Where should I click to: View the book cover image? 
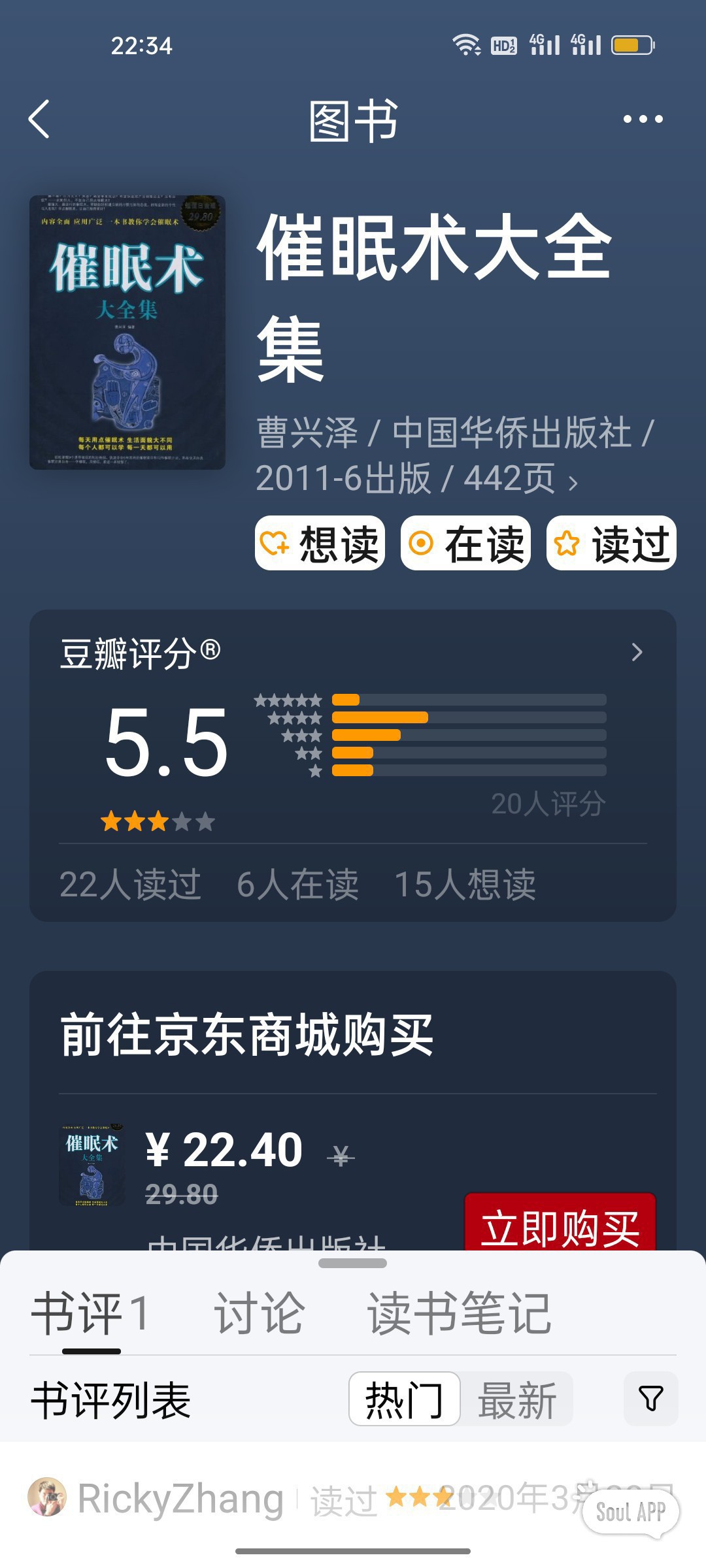tap(127, 333)
